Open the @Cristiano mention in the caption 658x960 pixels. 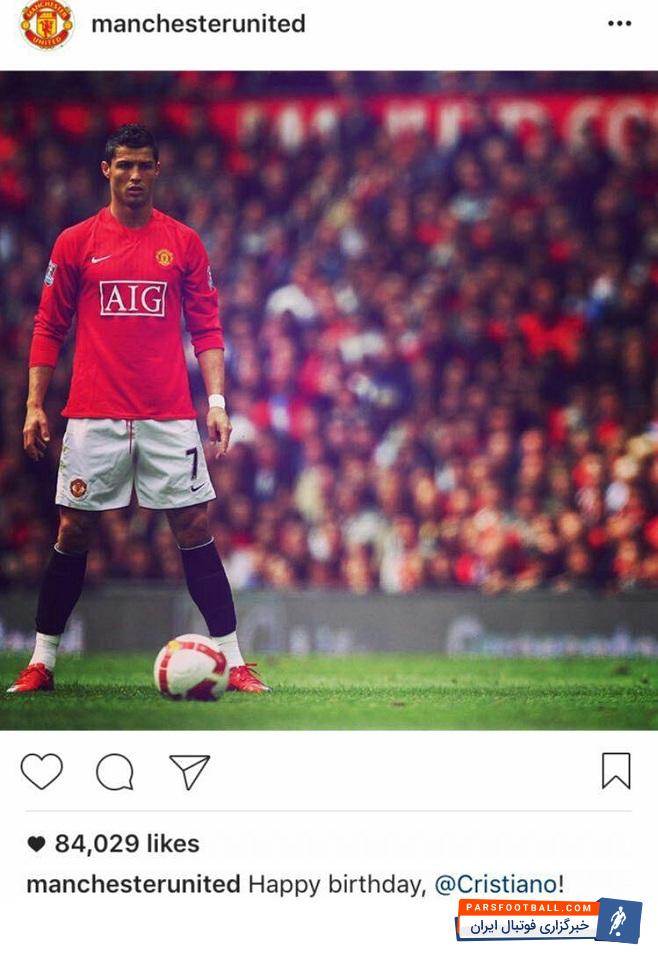tap(495, 884)
